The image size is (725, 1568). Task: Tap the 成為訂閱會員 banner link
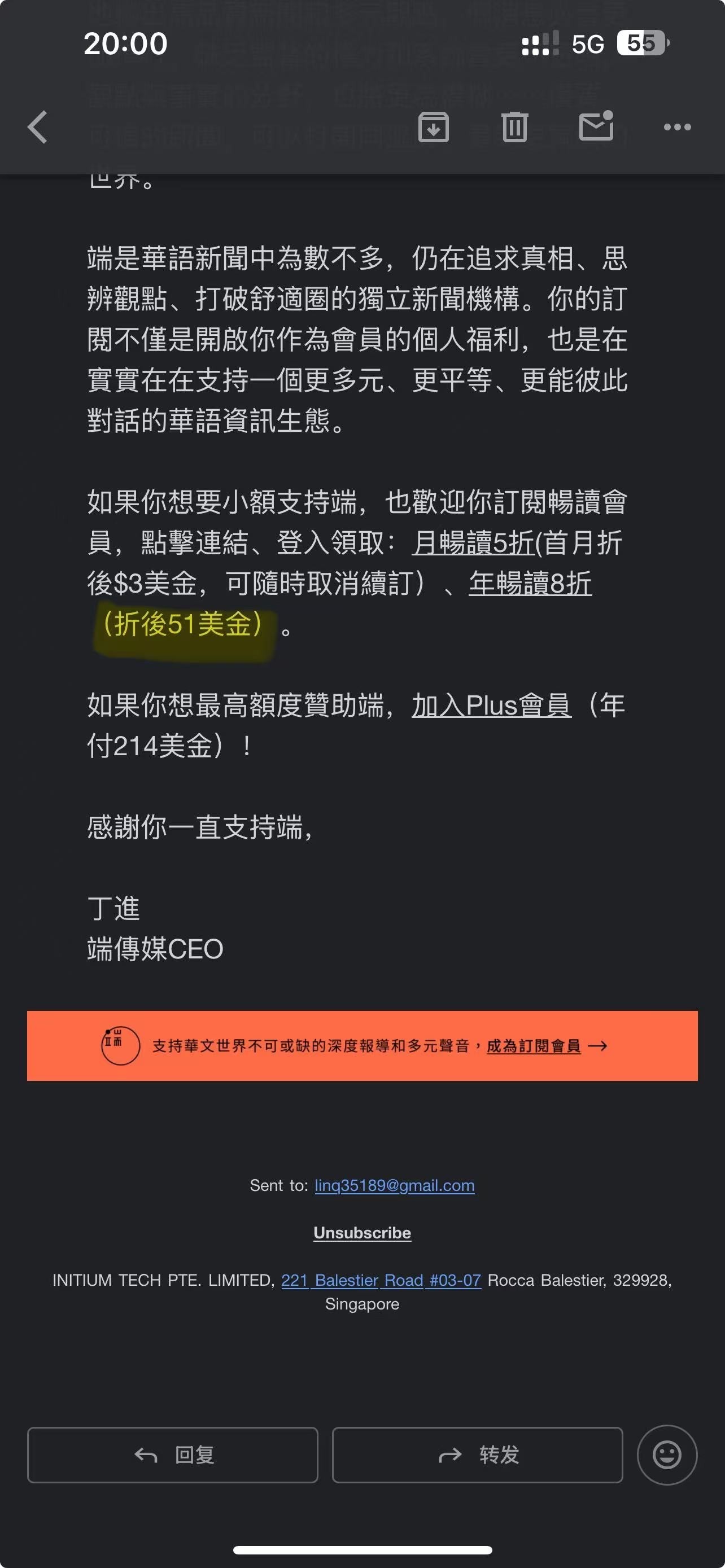pos(534,1046)
